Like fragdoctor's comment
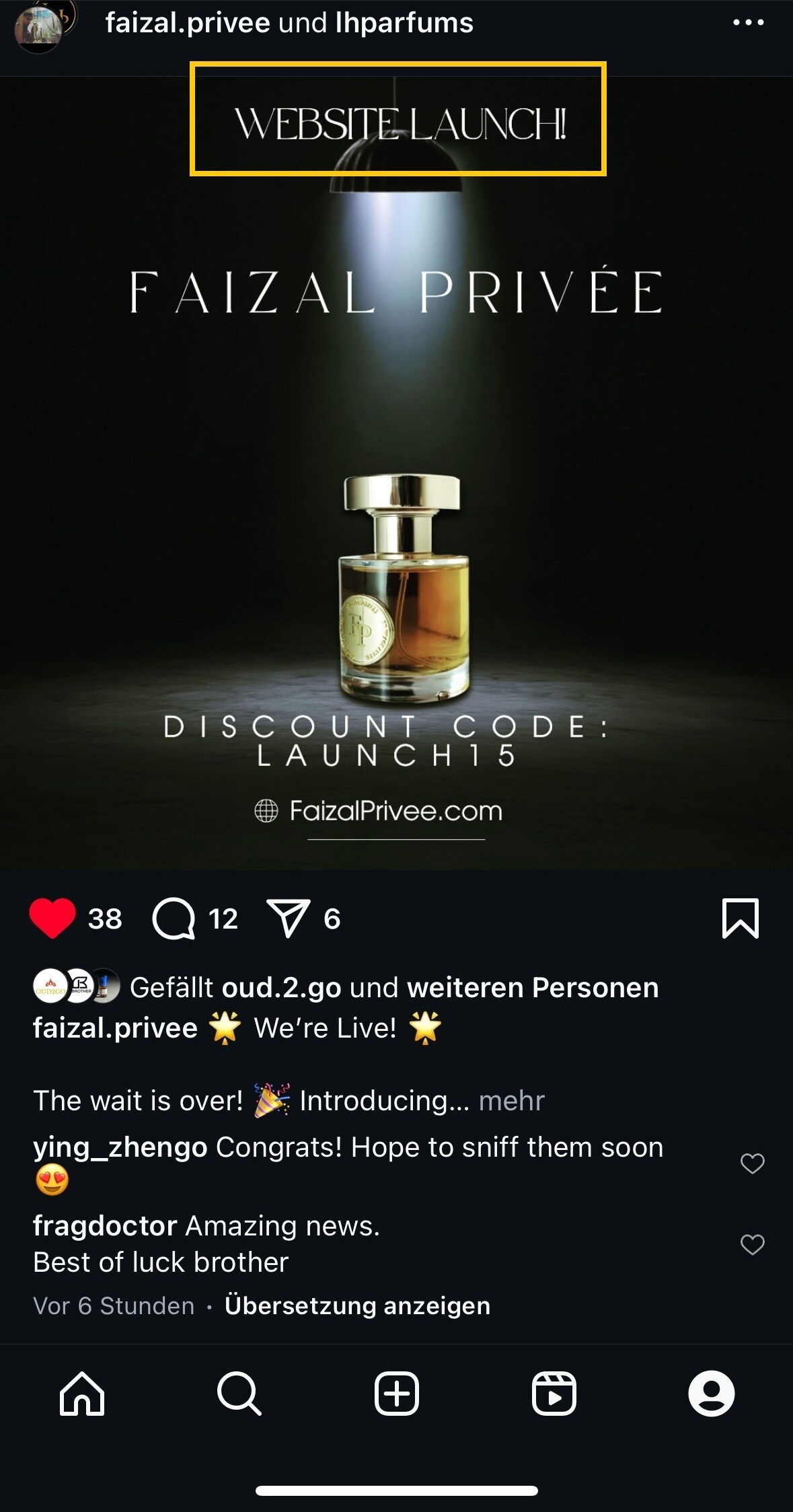The height and width of the screenshot is (1512, 793). click(752, 1244)
